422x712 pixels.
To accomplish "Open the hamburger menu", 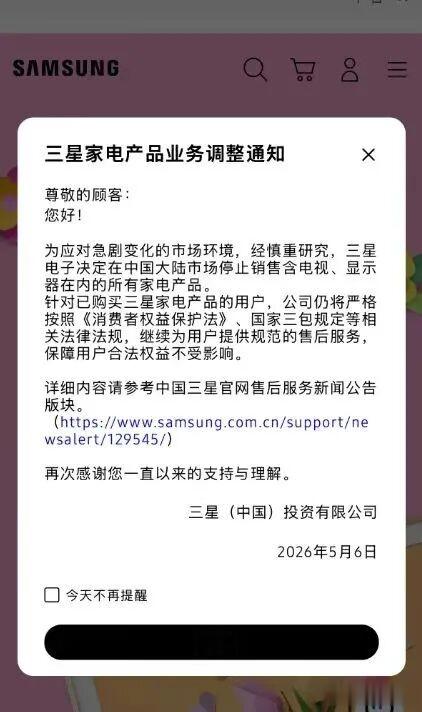I will [397, 69].
